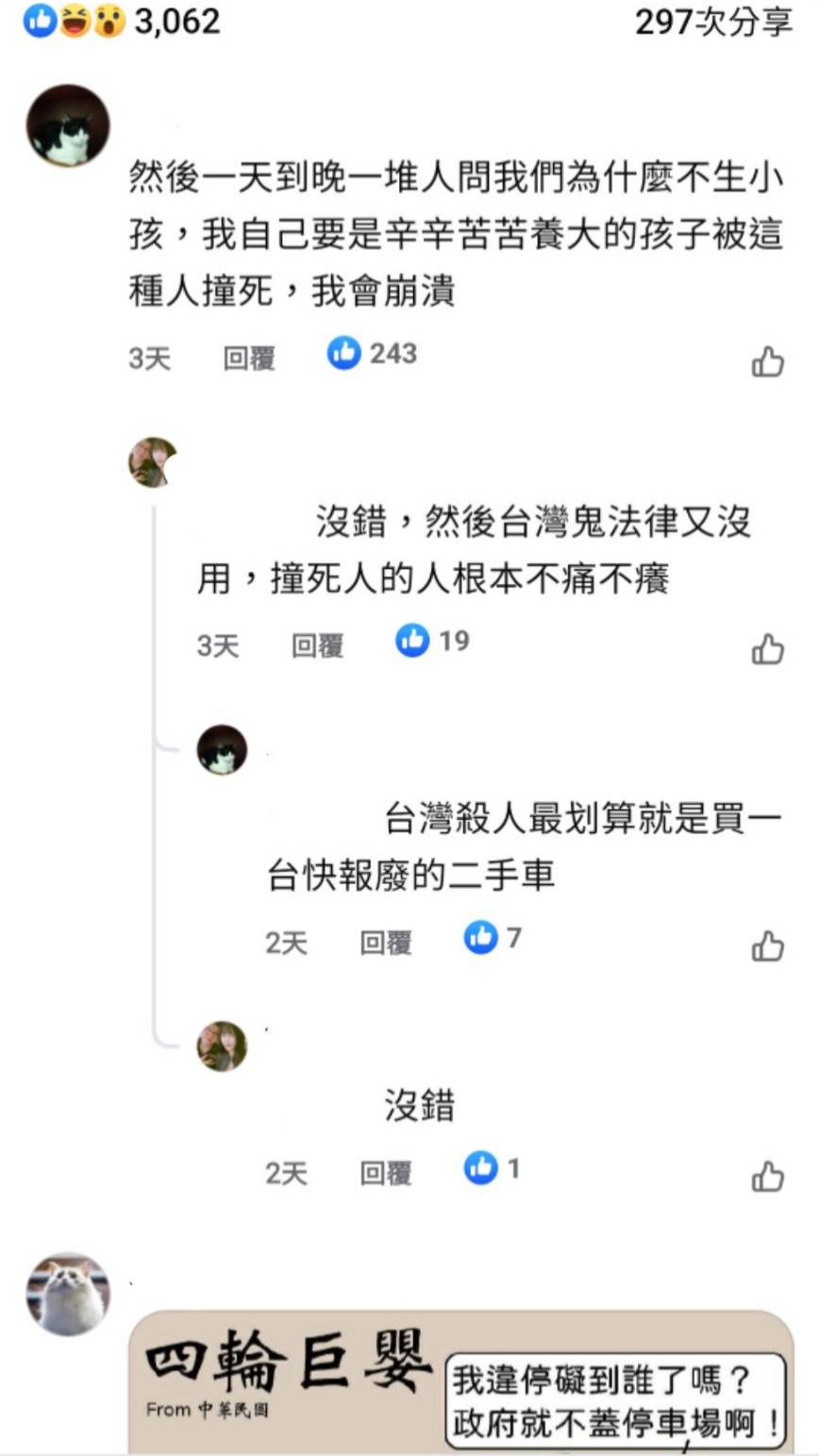Viewport: 819px width, 1456px height.
Task: Reply to the comment with 243 likes
Action: click(x=249, y=359)
